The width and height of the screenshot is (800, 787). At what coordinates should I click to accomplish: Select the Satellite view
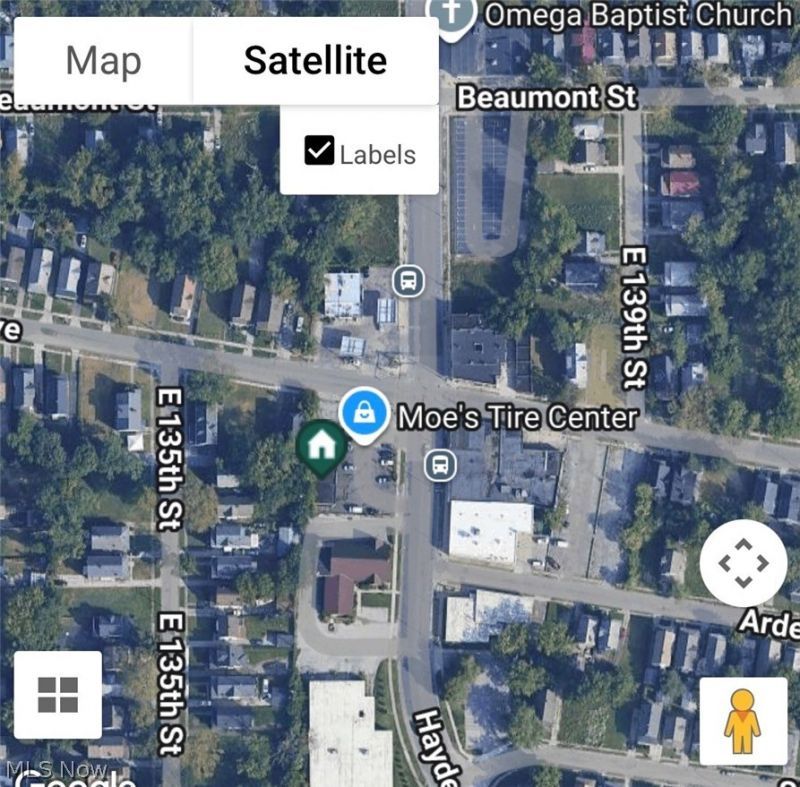coord(315,61)
